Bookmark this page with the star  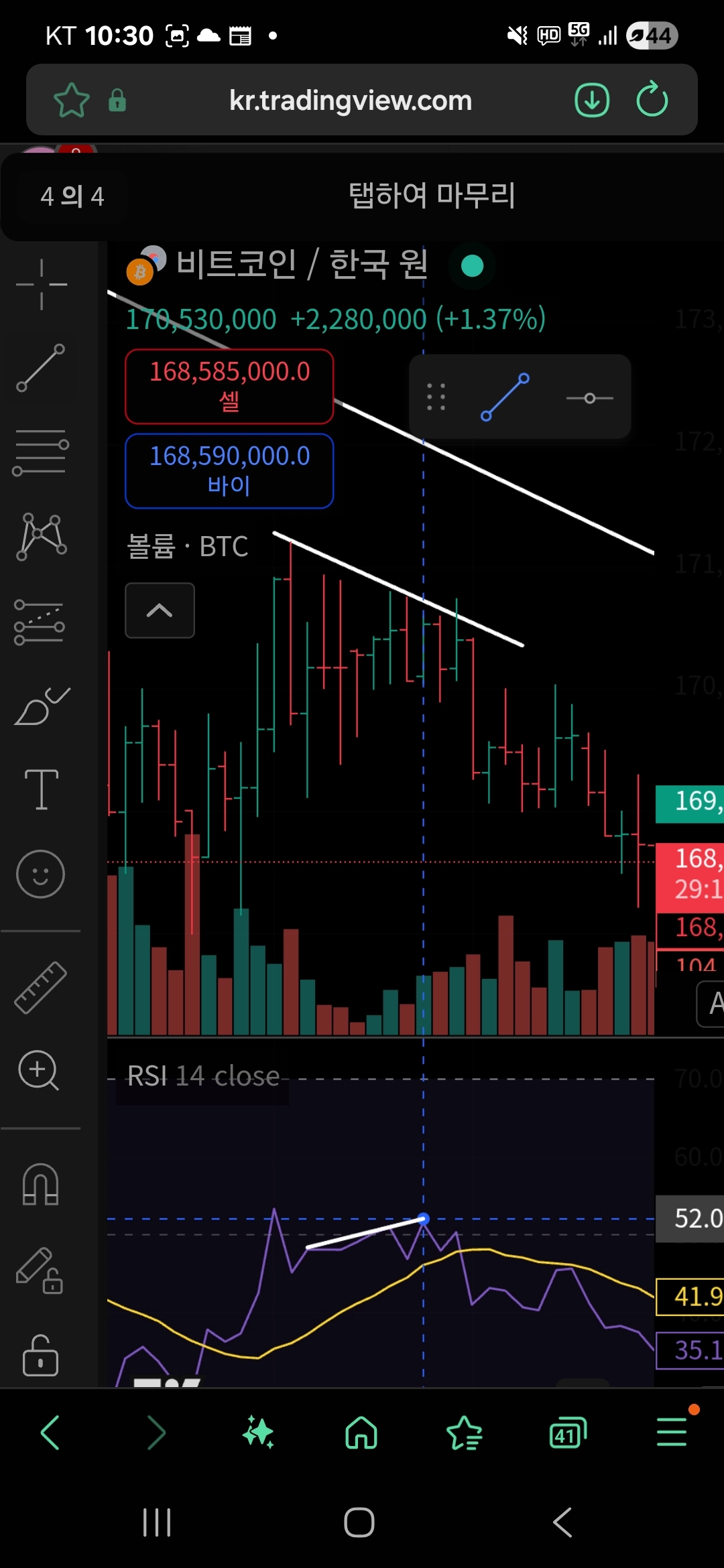click(72, 101)
